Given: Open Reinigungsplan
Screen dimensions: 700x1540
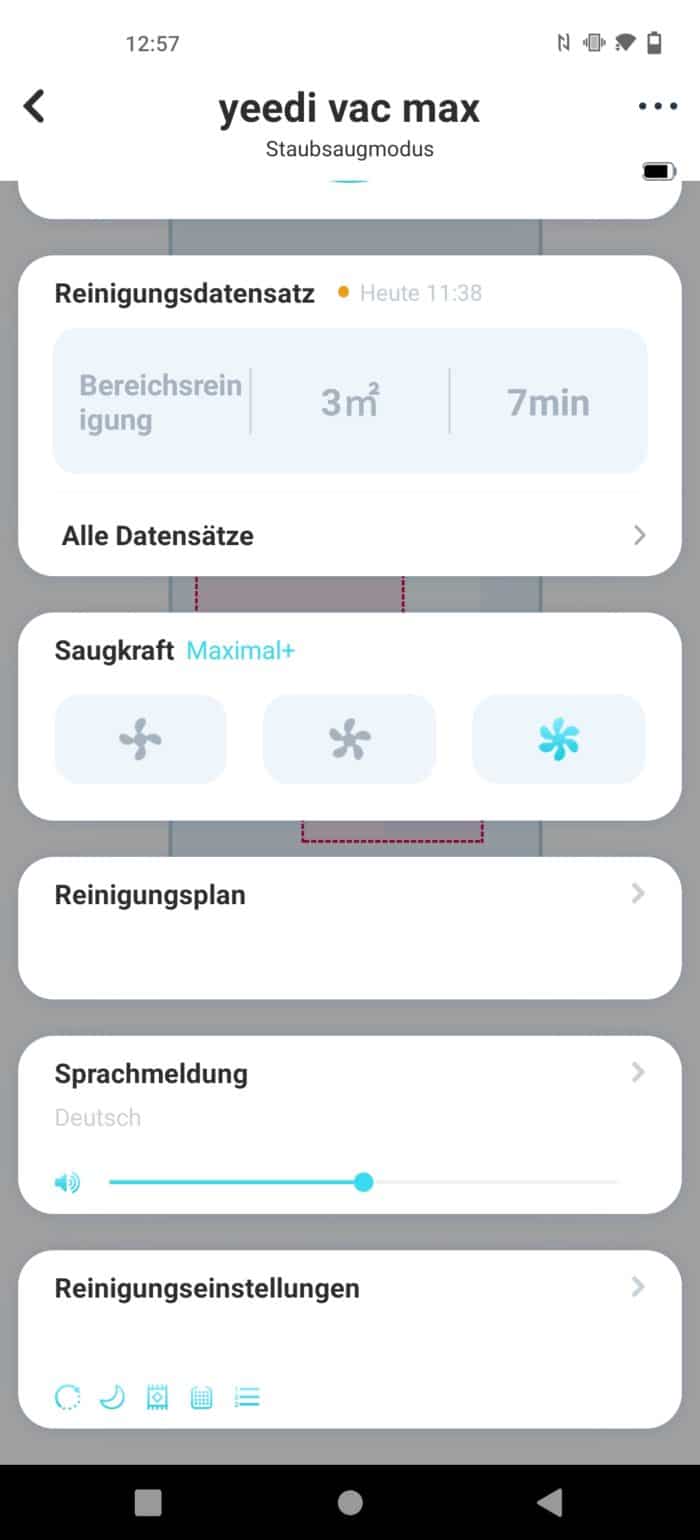Looking at the screenshot, I should point(350,927).
